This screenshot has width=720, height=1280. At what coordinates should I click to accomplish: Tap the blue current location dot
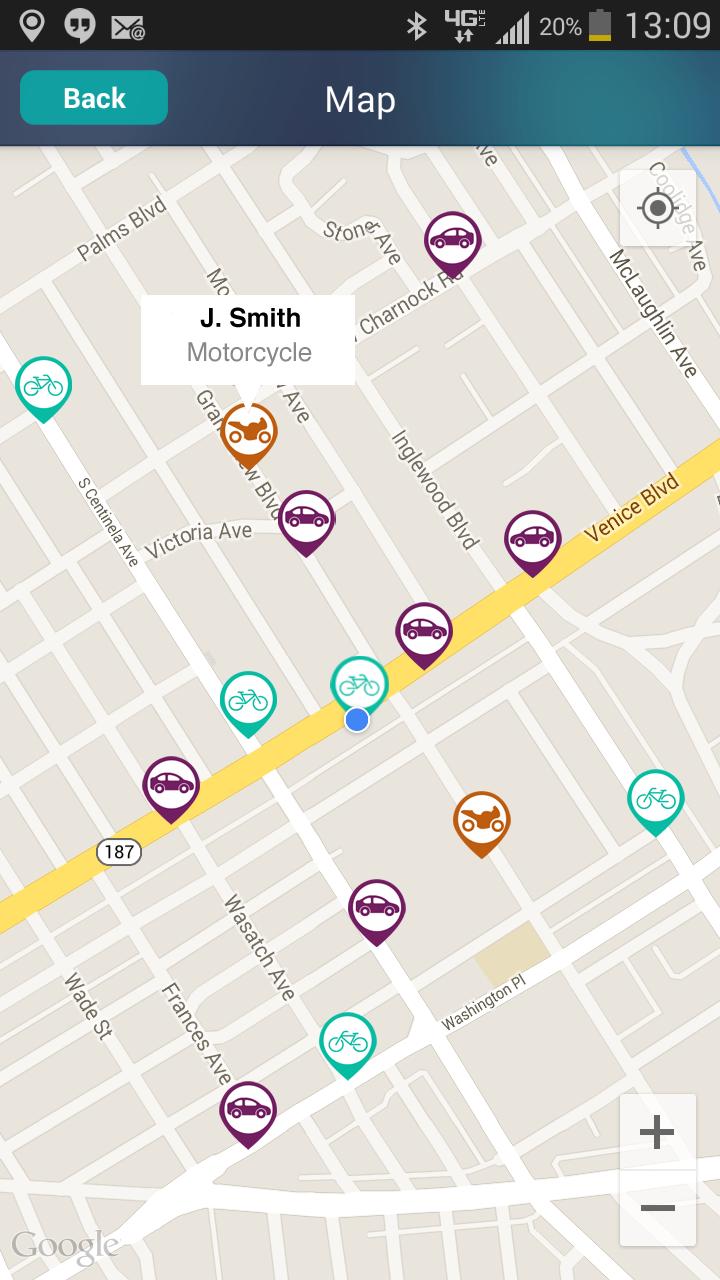(x=357, y=719)
